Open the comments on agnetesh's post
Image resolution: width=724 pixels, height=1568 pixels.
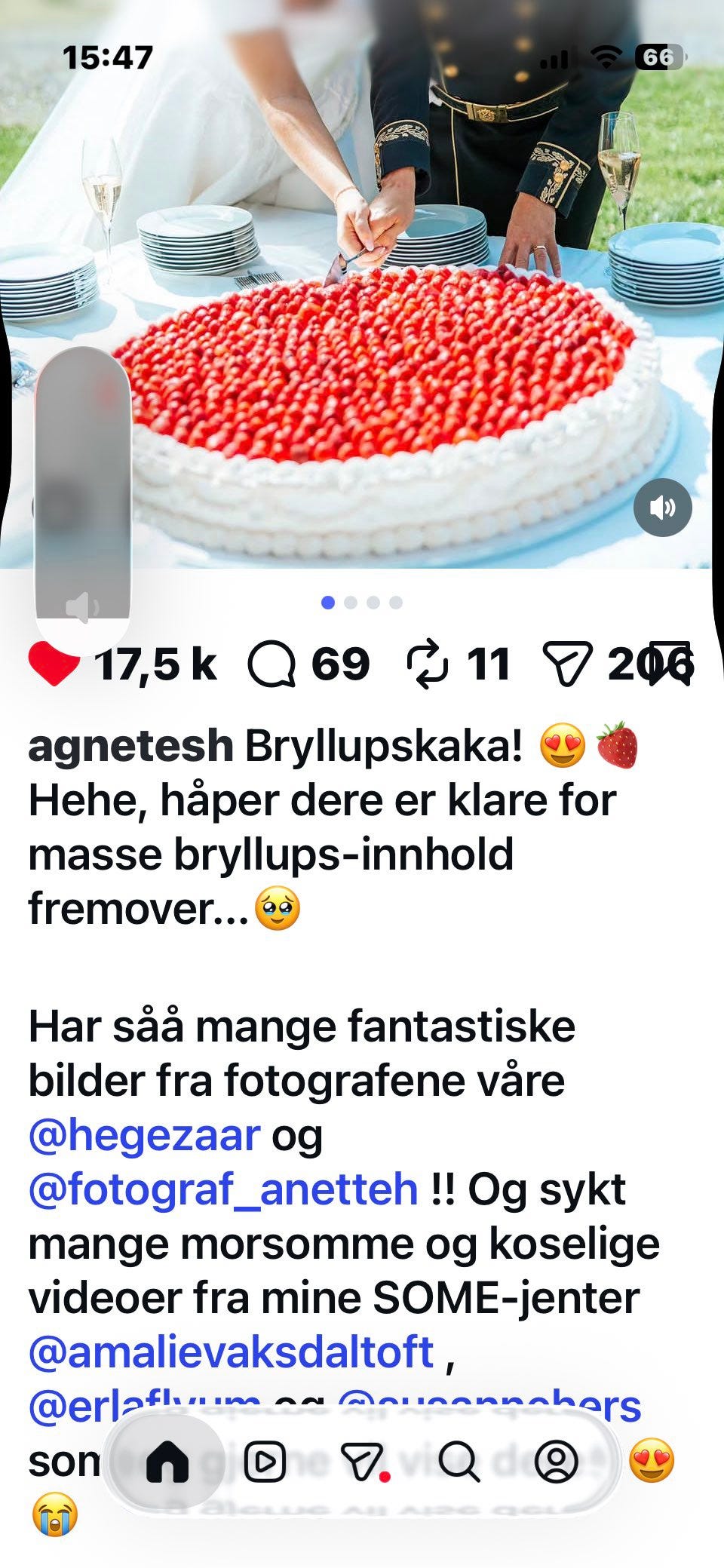point(271,664)
